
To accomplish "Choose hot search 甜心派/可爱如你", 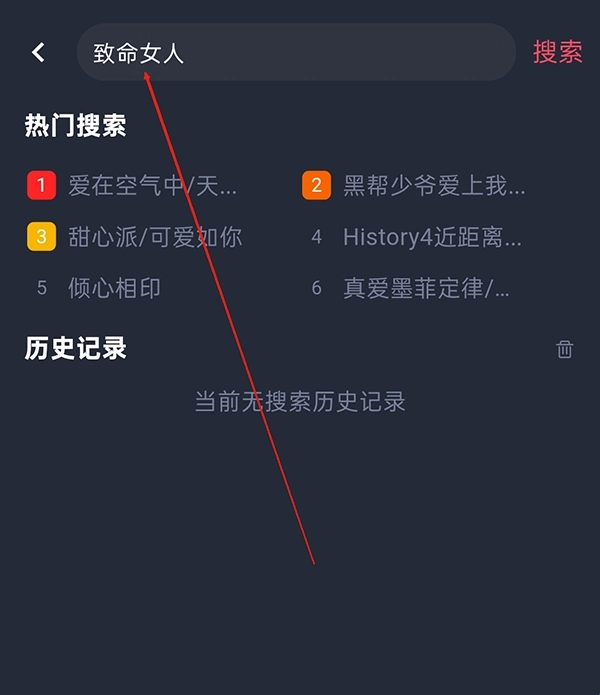I will [154, 237].
